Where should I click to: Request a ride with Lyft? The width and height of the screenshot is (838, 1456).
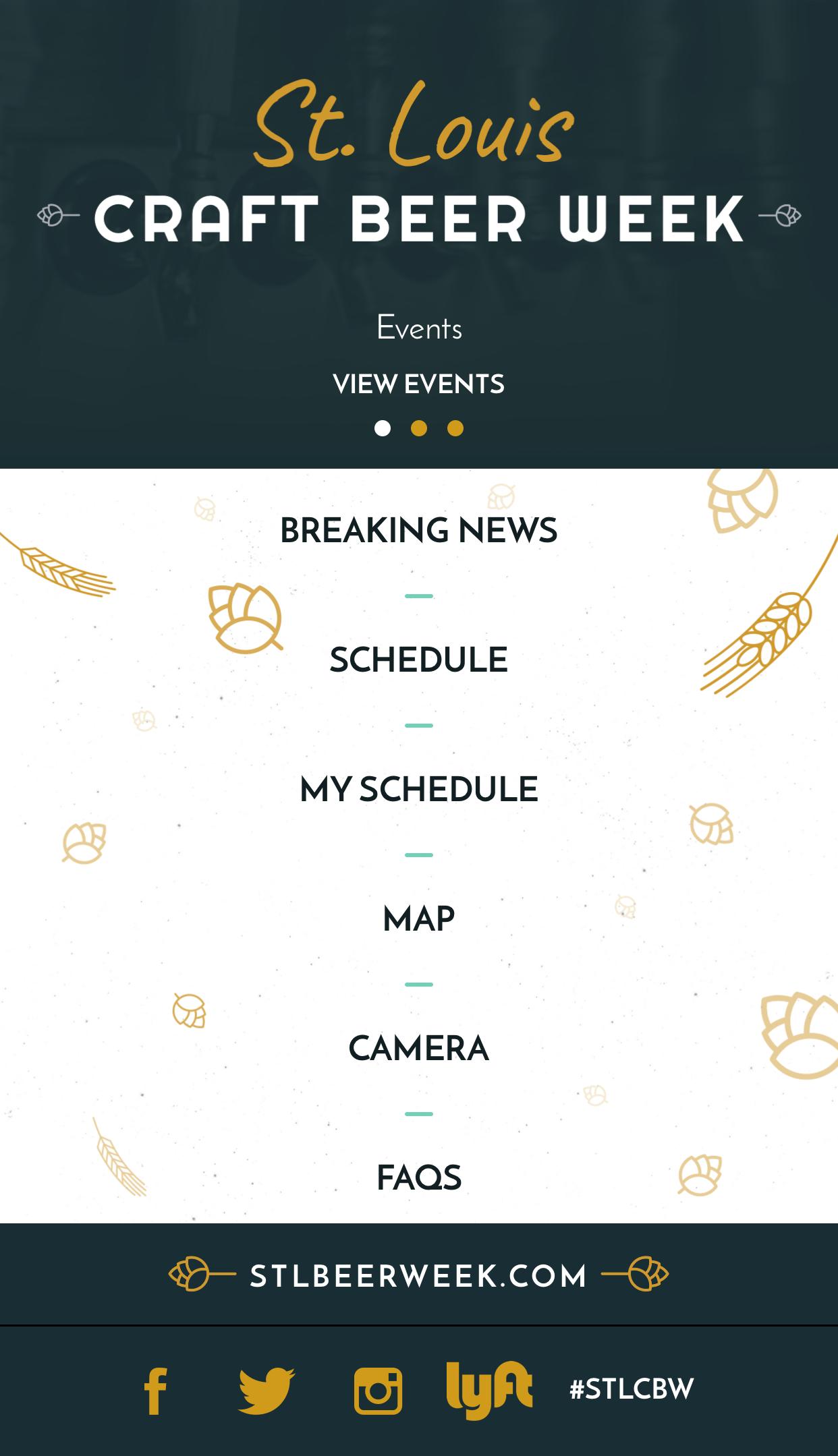[x=489, y=1390]
